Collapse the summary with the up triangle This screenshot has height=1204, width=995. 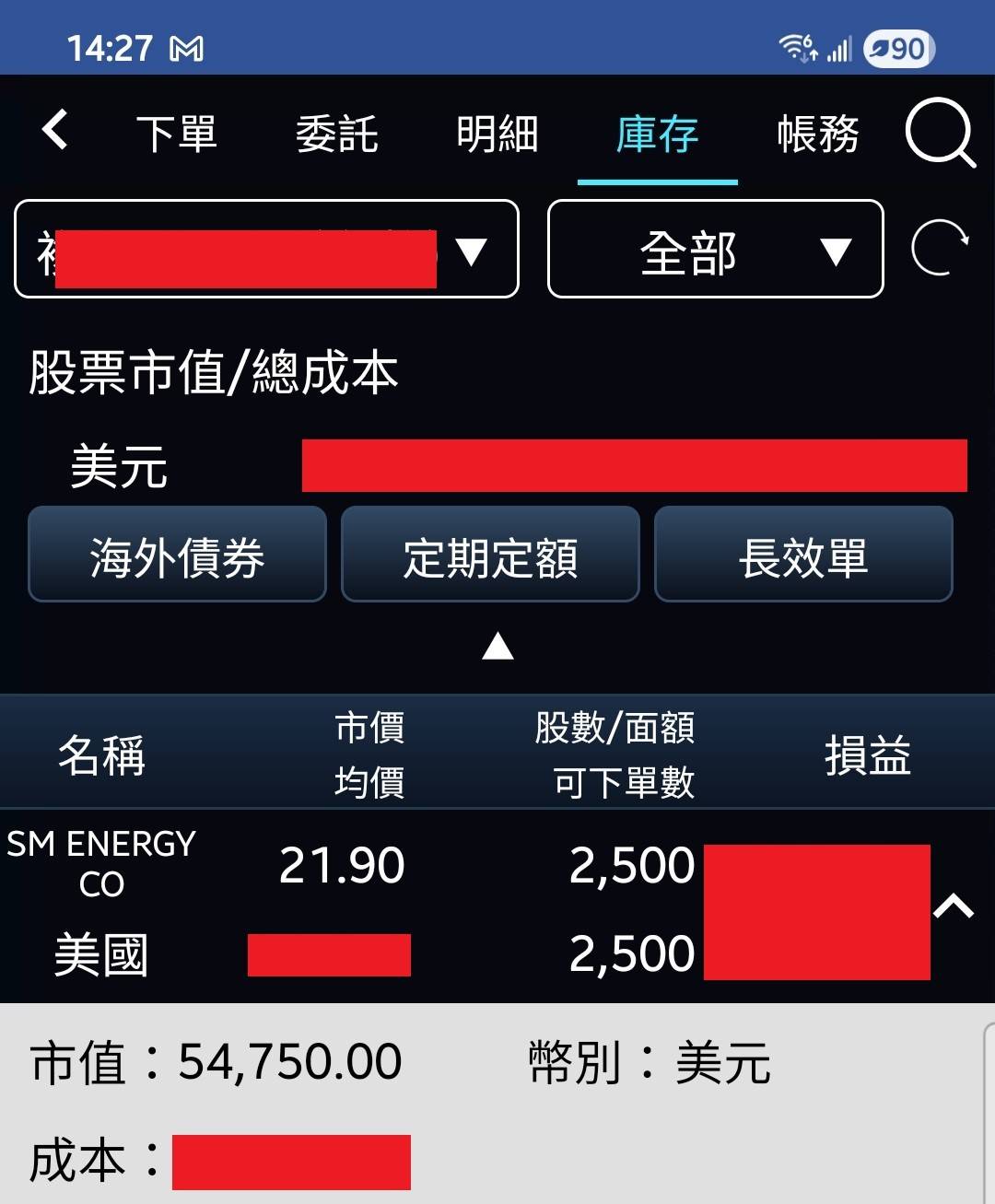(497, 647)
